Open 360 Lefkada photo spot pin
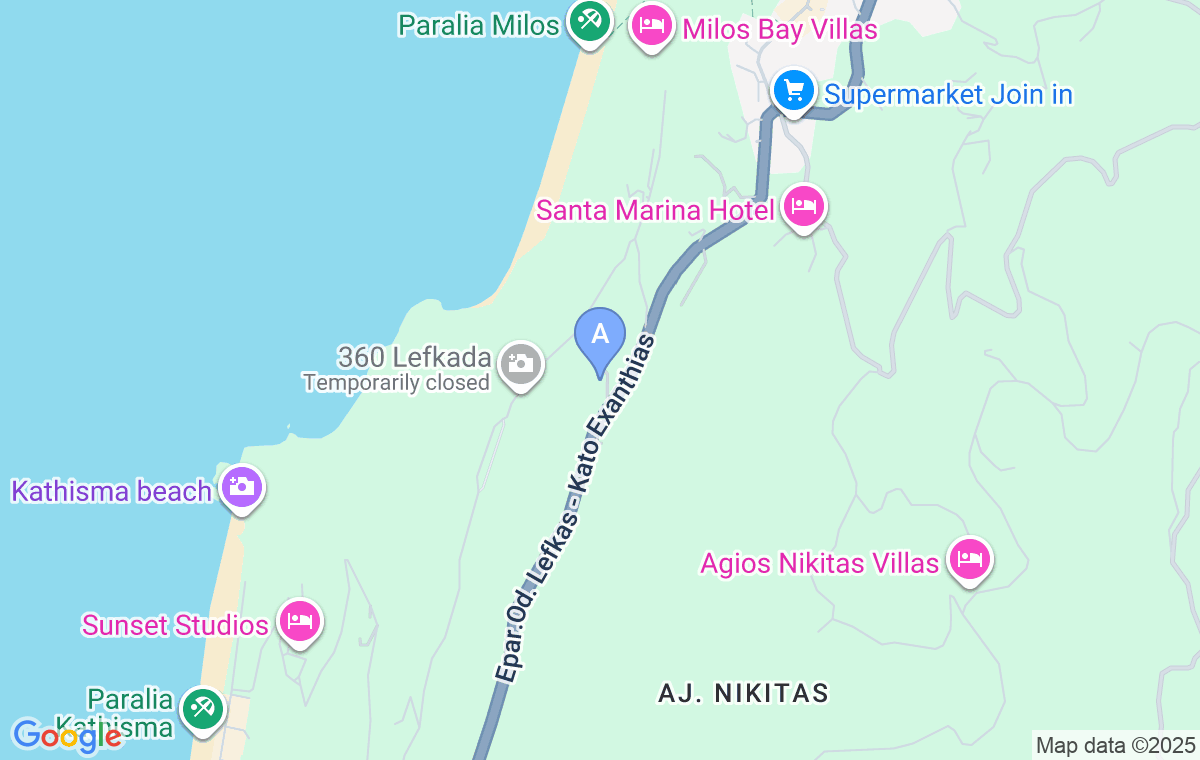Screen dimensions: 1200x760 [520, 363]
